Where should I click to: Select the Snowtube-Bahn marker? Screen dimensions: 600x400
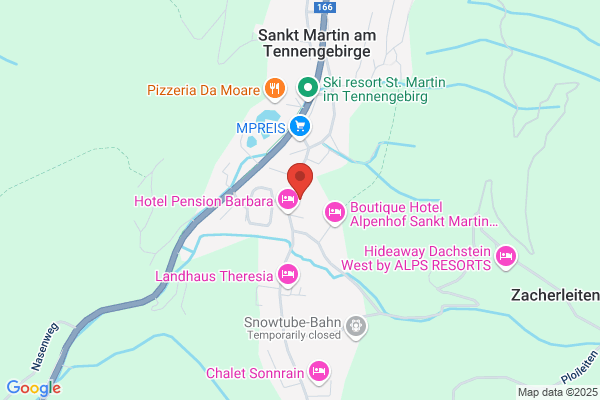pyautogui.click(x=356, y=327)
